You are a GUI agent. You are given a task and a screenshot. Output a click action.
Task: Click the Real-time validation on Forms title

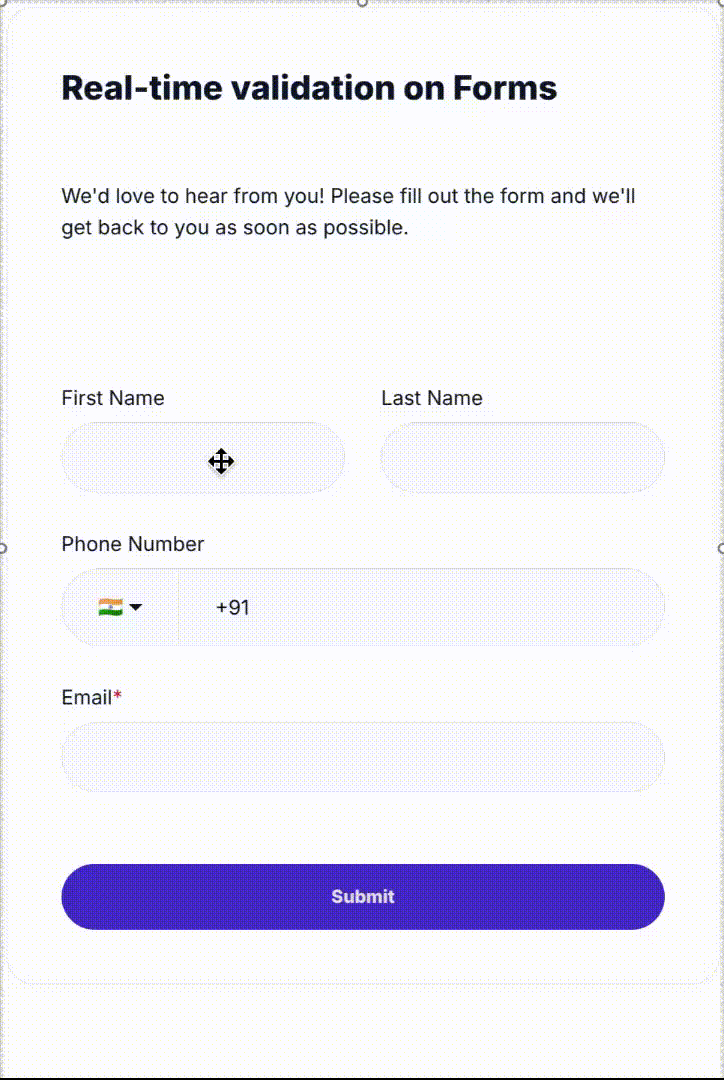click(309, 88)
